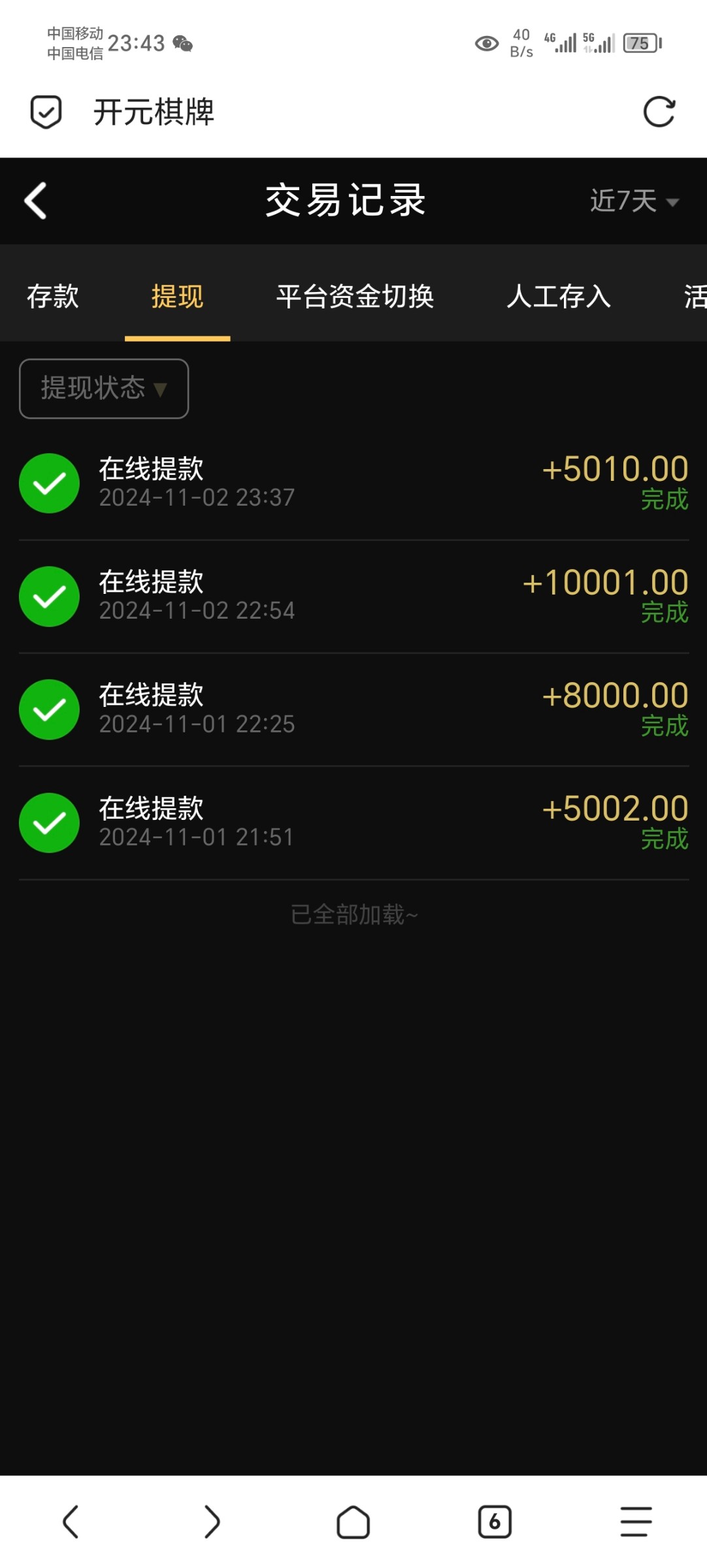View the +5002.00 withdrawal record
The image size is (707, 1568).
(354, 823)
